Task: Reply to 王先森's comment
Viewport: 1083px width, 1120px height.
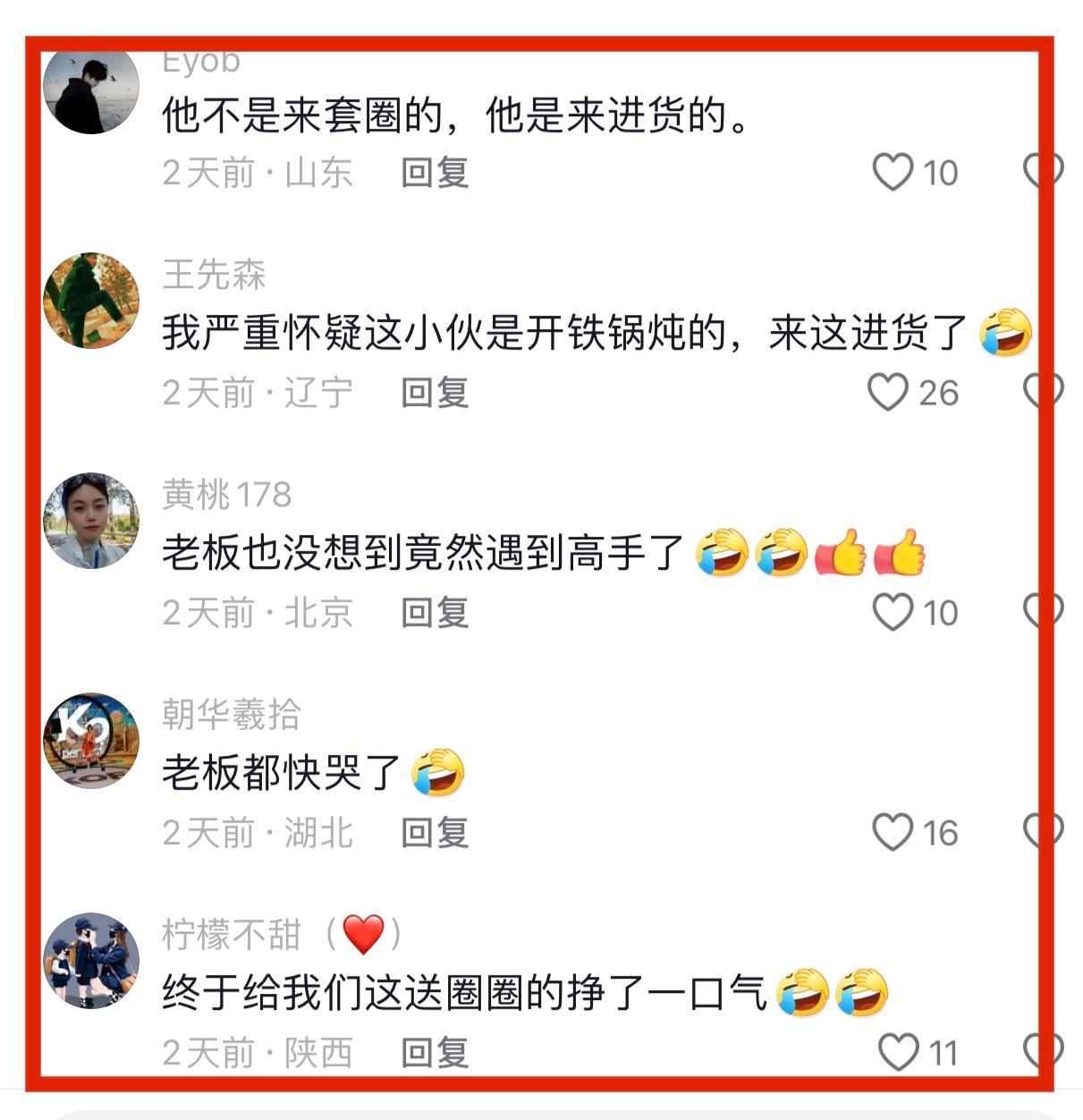Action: 435,393
